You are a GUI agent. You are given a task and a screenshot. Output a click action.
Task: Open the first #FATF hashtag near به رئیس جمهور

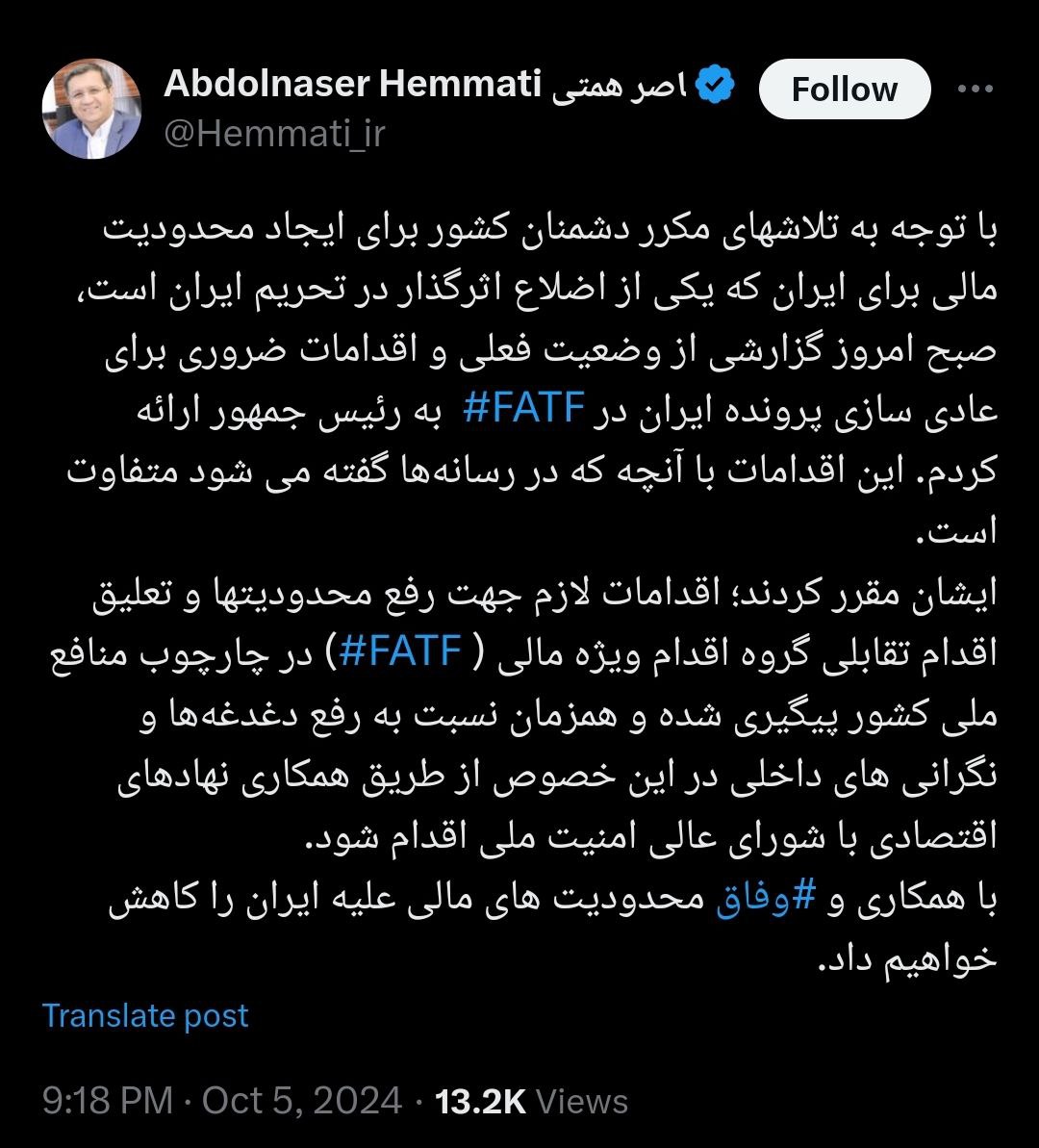tap(523, 411)
